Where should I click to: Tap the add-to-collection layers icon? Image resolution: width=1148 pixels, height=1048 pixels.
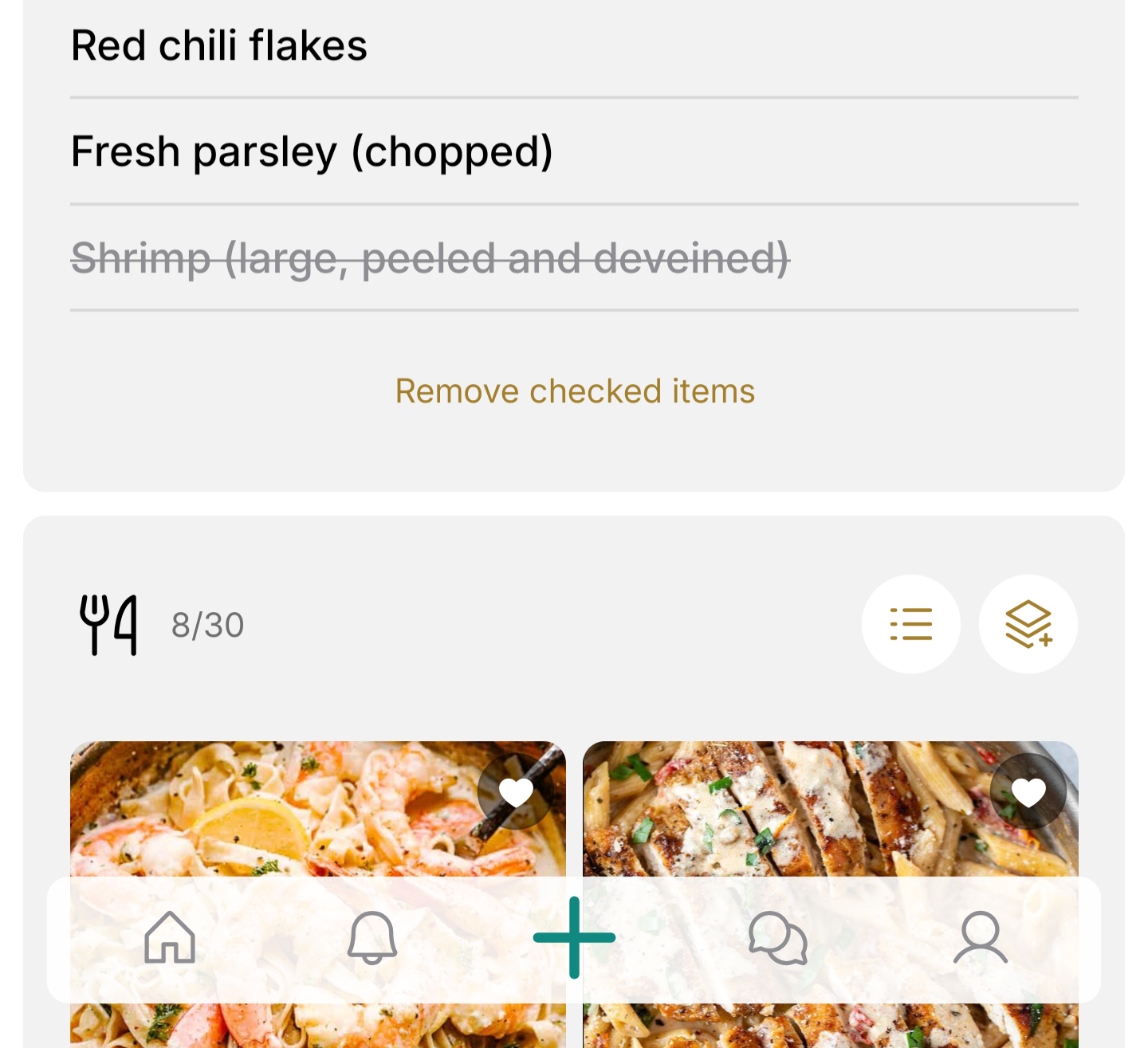1028,624
